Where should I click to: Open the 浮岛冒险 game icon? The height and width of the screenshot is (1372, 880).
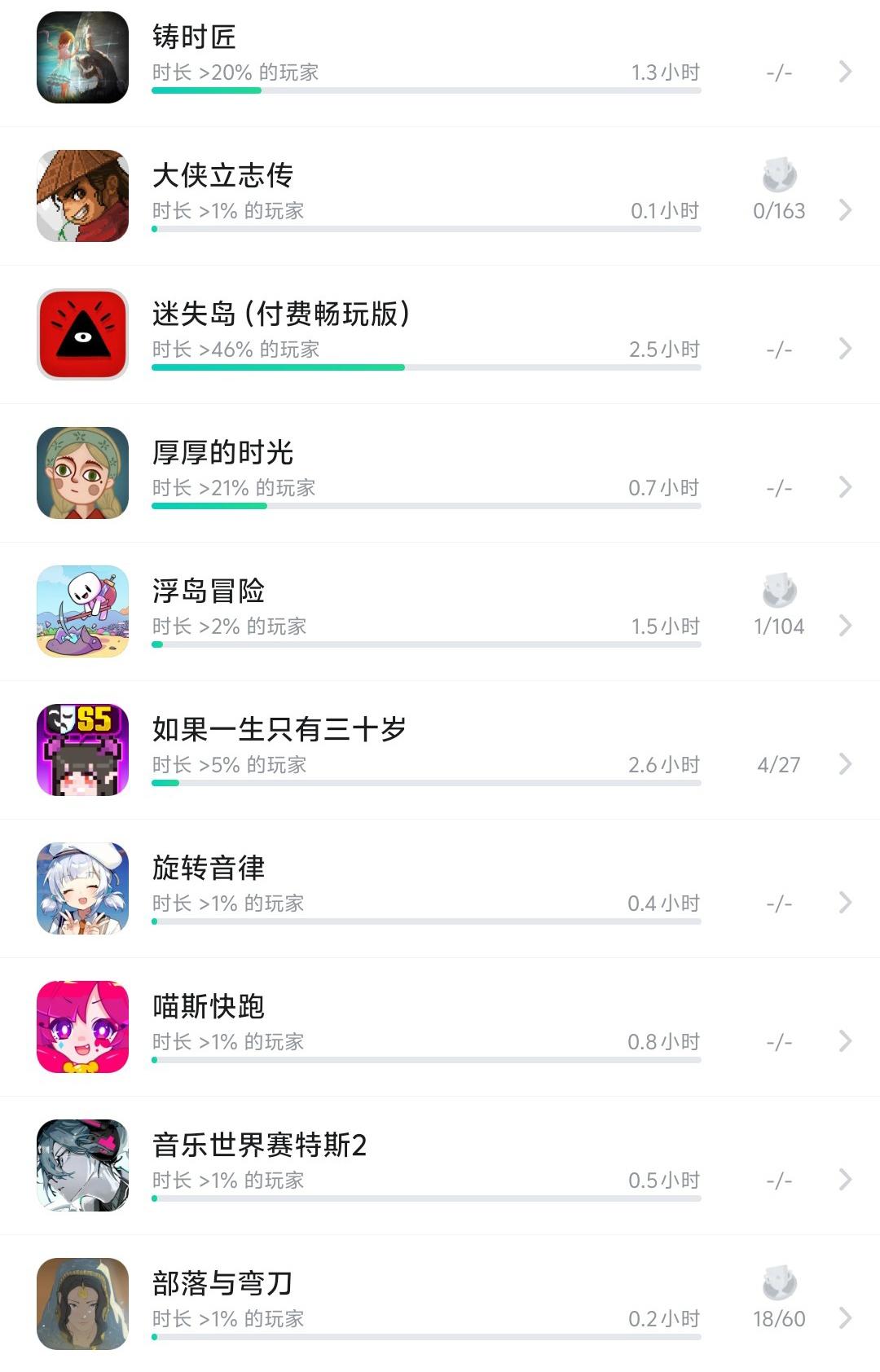[x=82, y=609]
